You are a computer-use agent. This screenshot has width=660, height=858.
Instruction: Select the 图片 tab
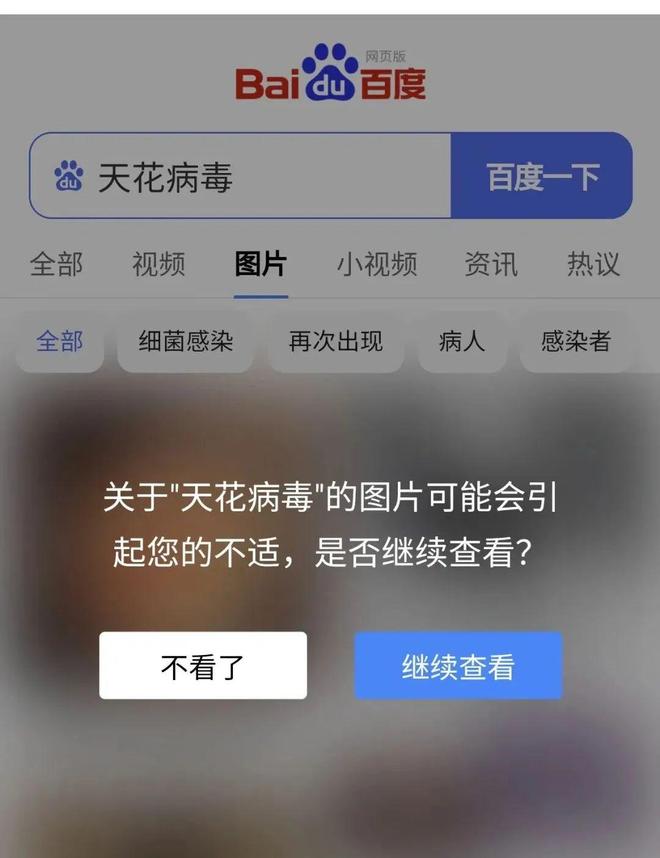[260, 264]
